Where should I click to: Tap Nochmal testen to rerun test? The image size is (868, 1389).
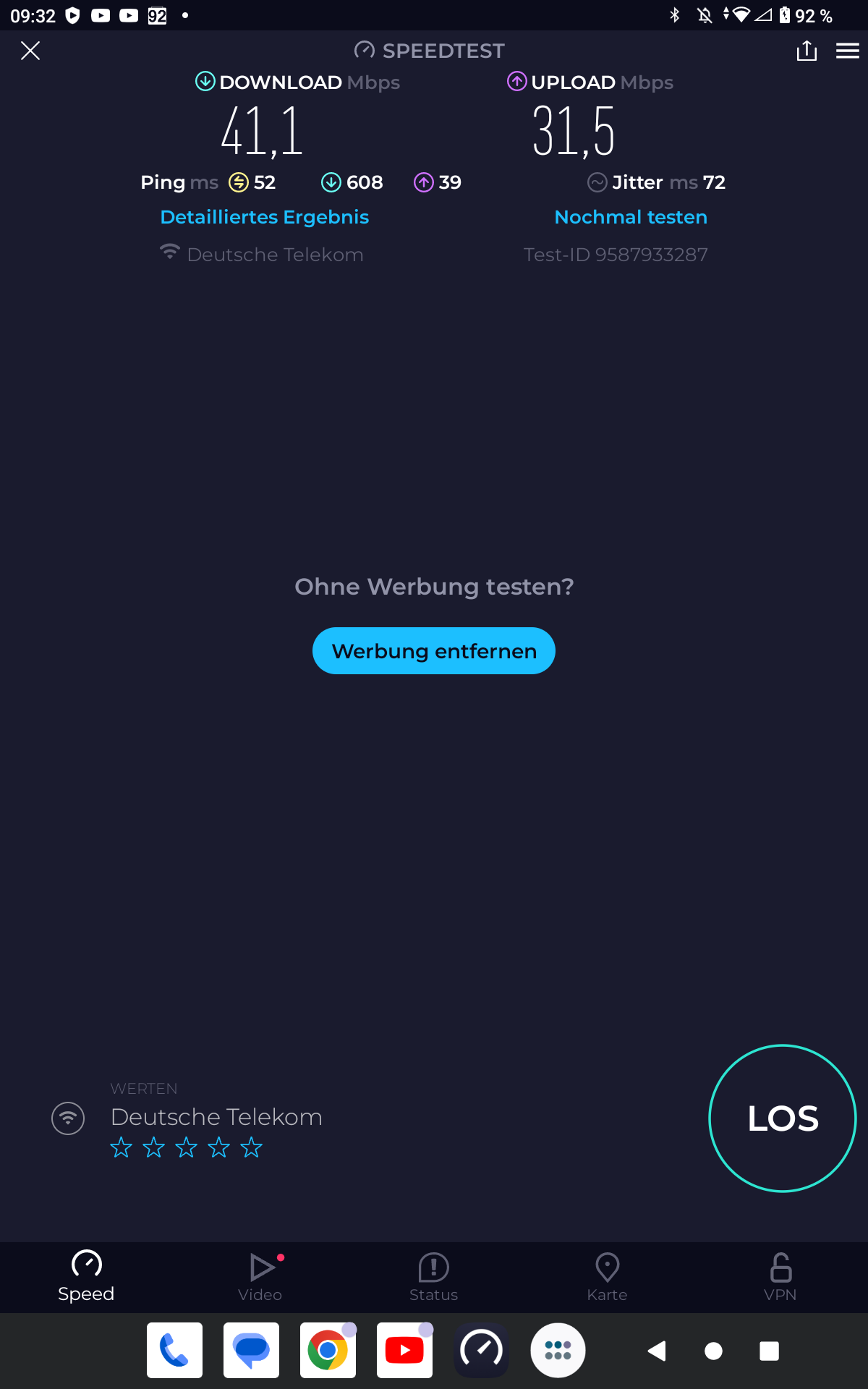point(631,217)
